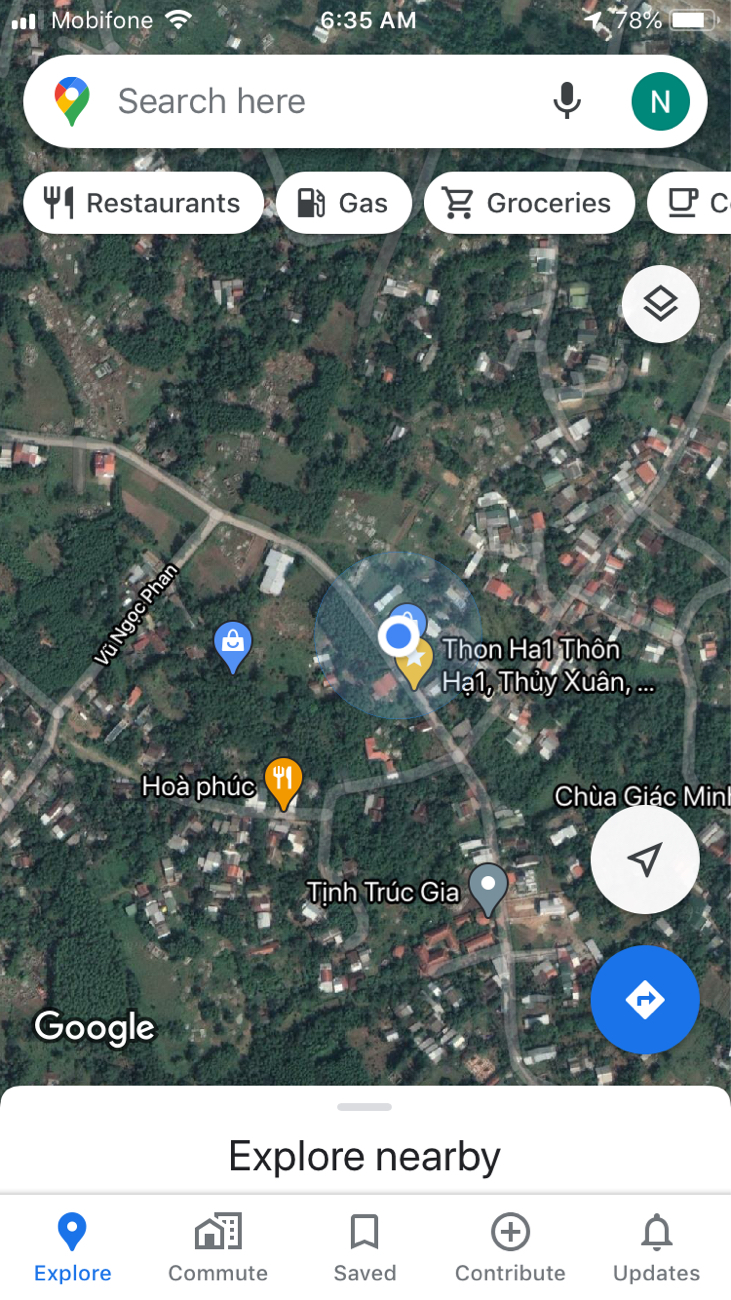Go to the Saved tab
731x1300 pixels.
365,1246
